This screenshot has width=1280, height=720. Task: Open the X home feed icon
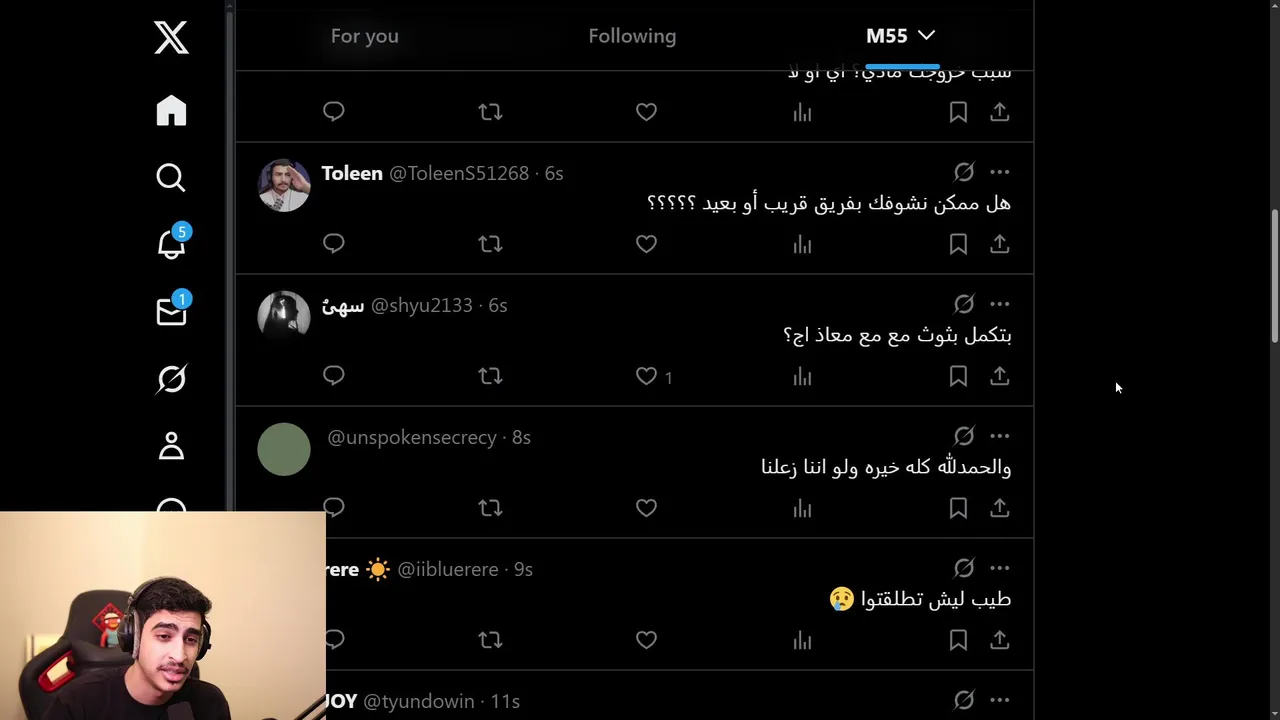171,110
